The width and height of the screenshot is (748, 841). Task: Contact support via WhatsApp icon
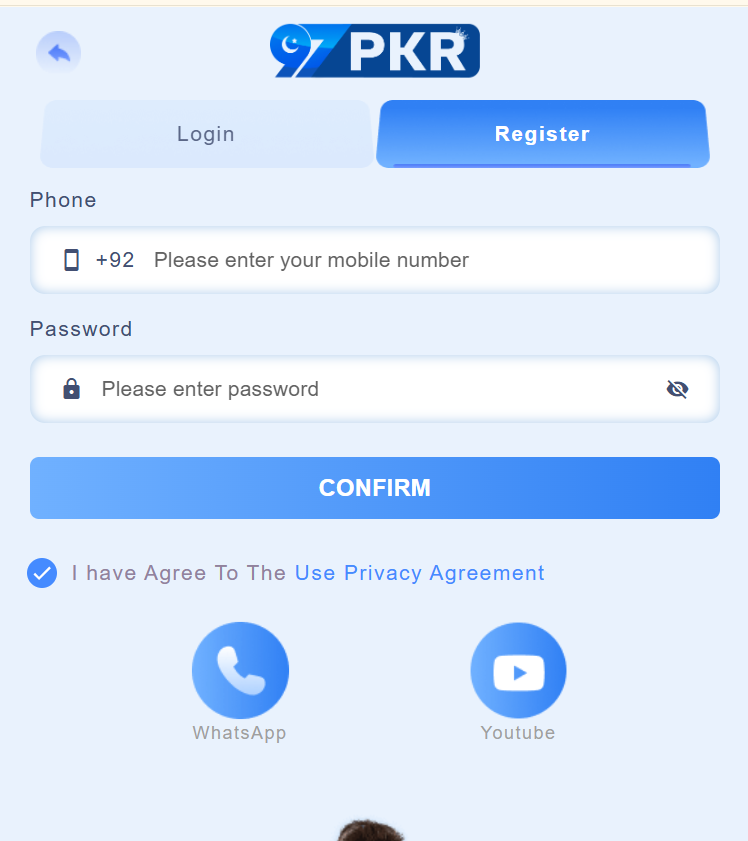240,671
